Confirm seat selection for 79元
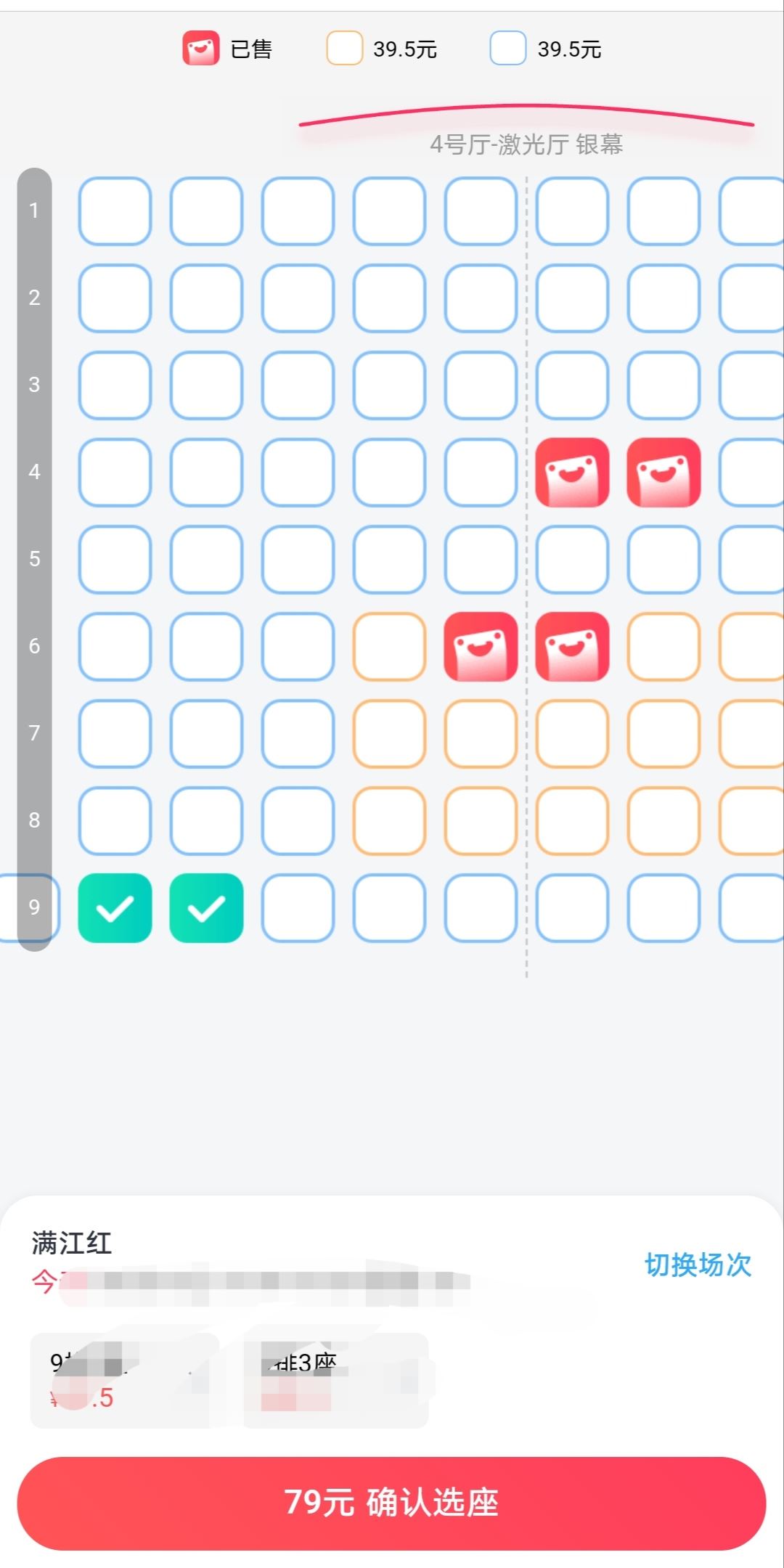 pyautogui.click(x=392, y=1503)
